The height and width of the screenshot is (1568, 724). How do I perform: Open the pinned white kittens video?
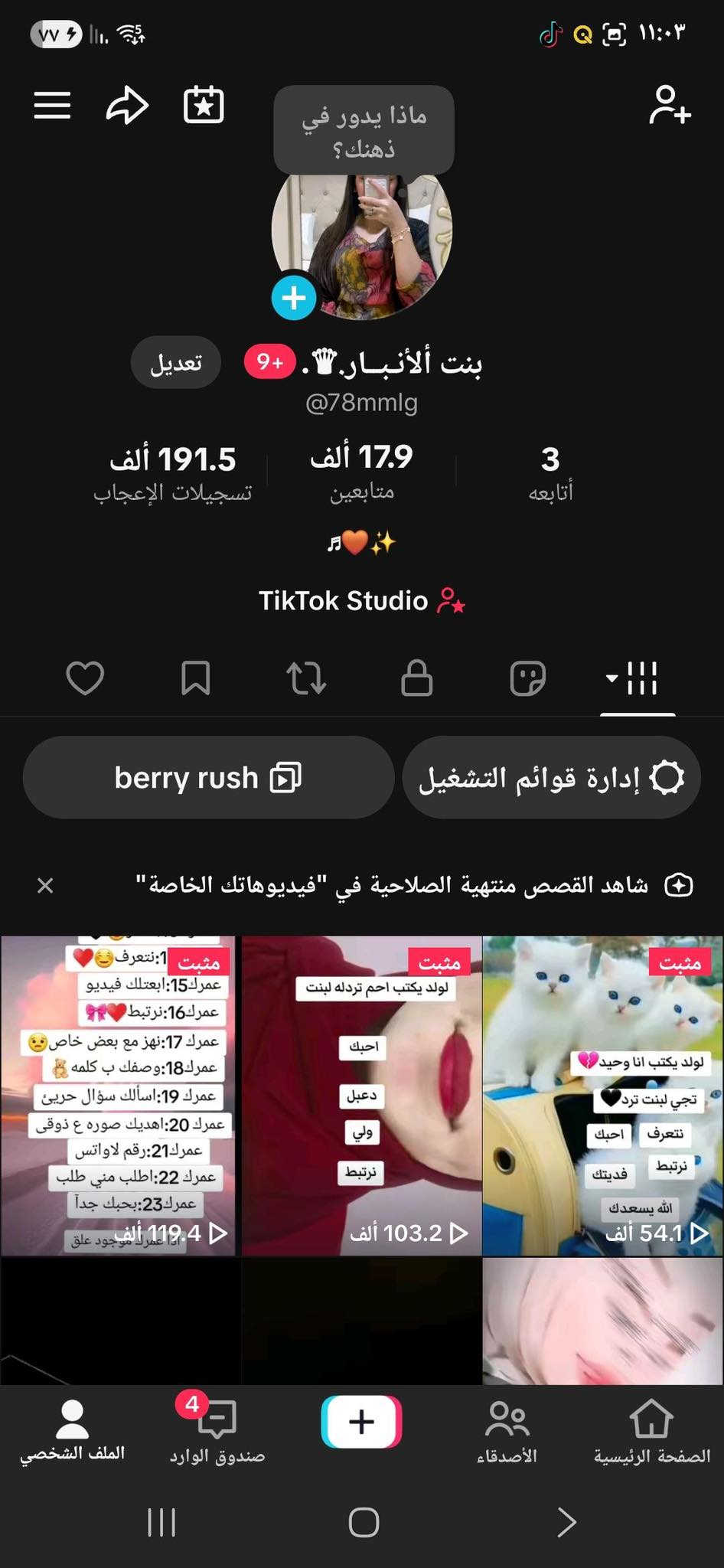pyautogui.click(x=602, y=1095)
